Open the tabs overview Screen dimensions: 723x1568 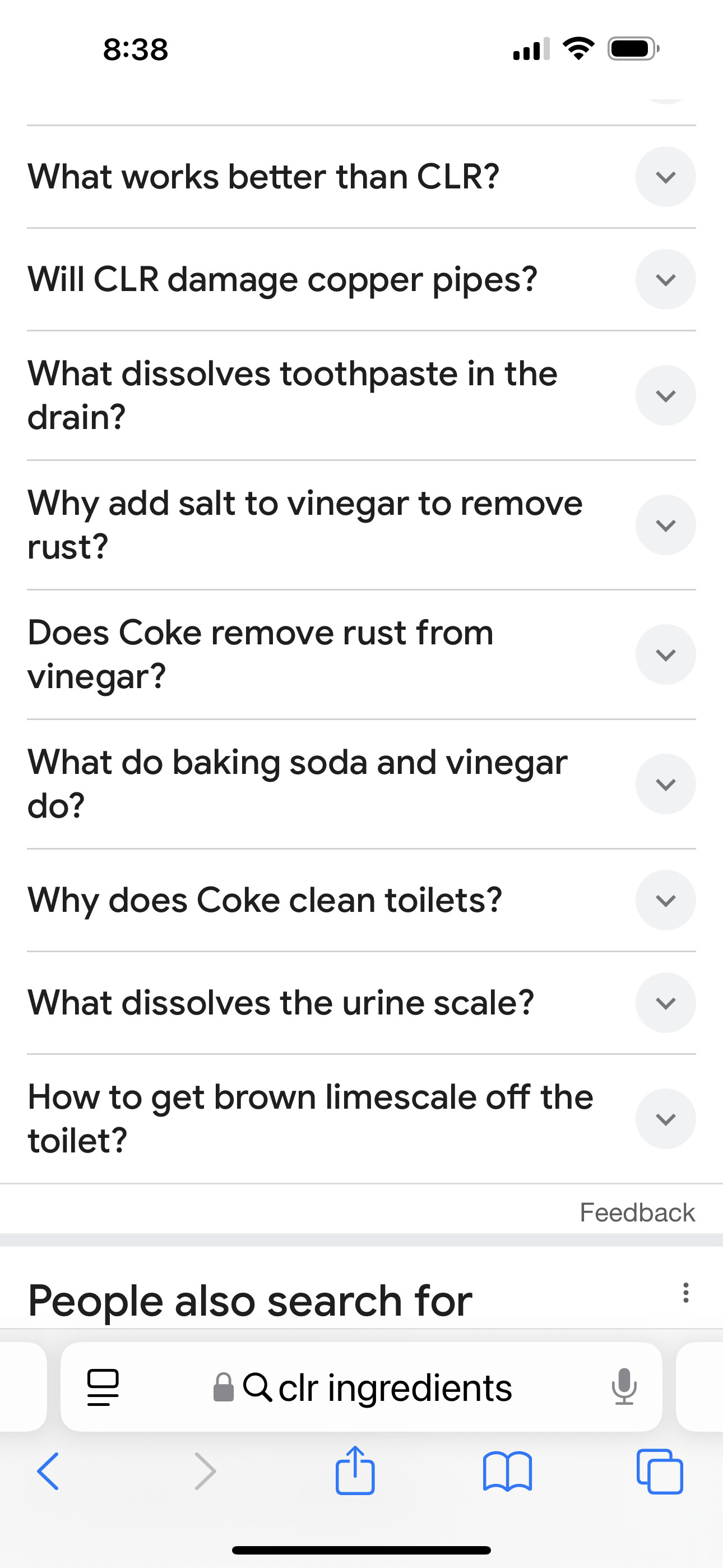[x=660, y=1472]
